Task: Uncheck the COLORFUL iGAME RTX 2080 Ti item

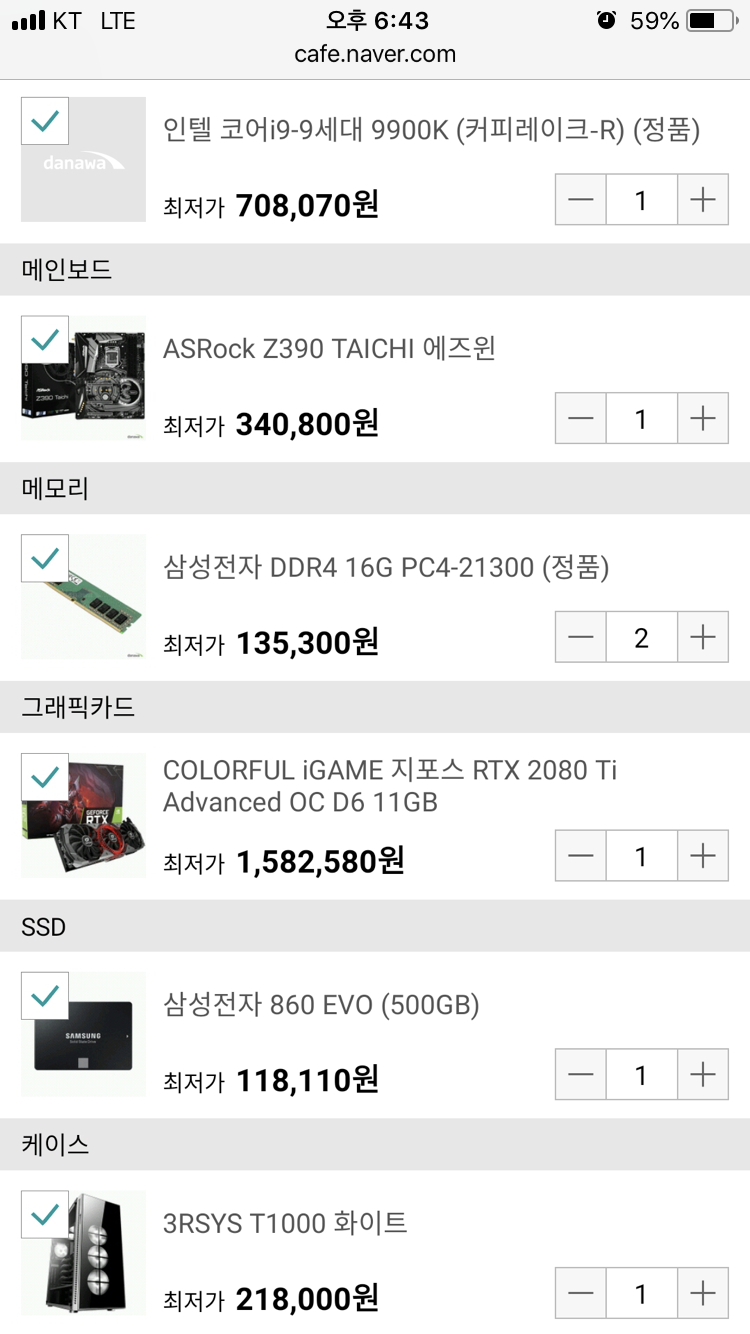Action: click(45, 778)
